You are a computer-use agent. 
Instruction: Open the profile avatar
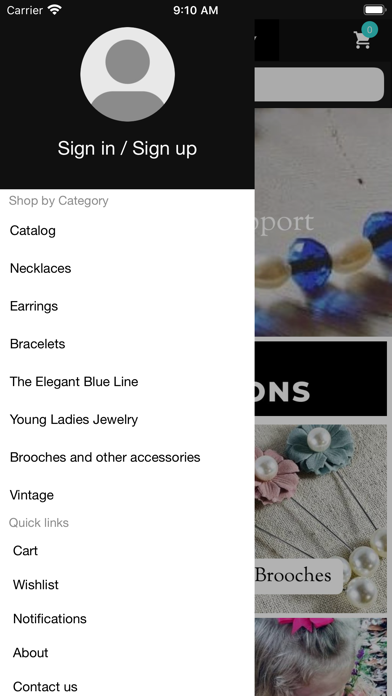127,74
